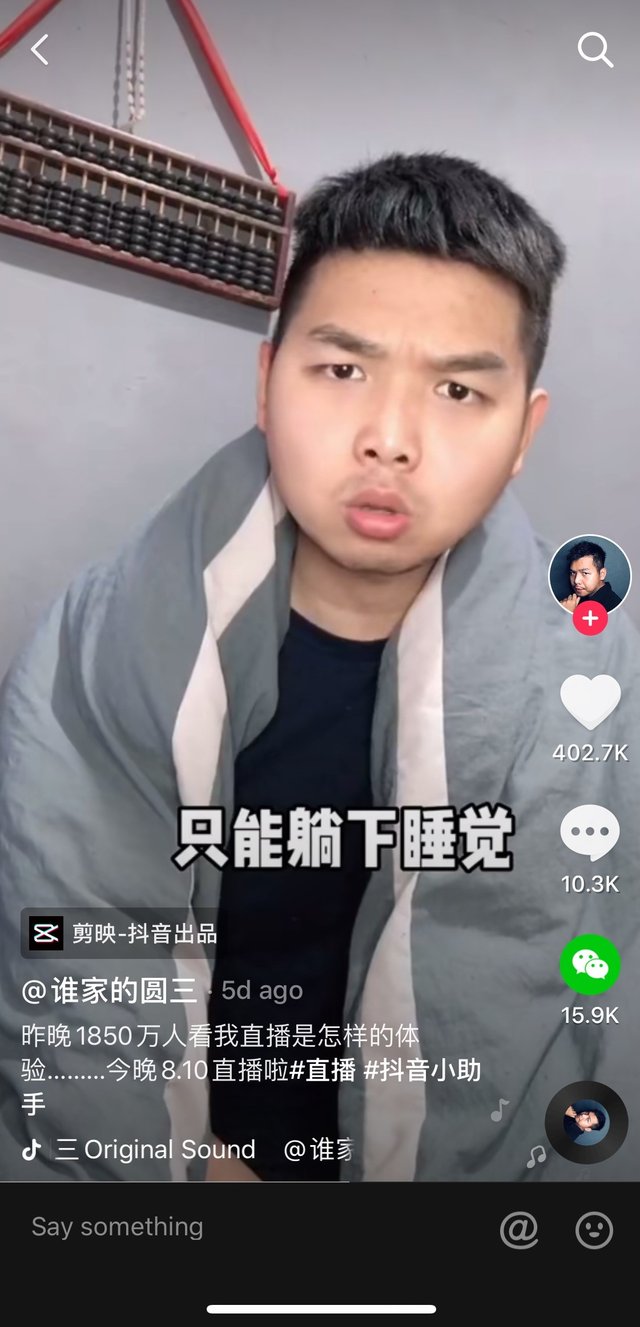Open the #直播 hashtag

(322, 1070)
